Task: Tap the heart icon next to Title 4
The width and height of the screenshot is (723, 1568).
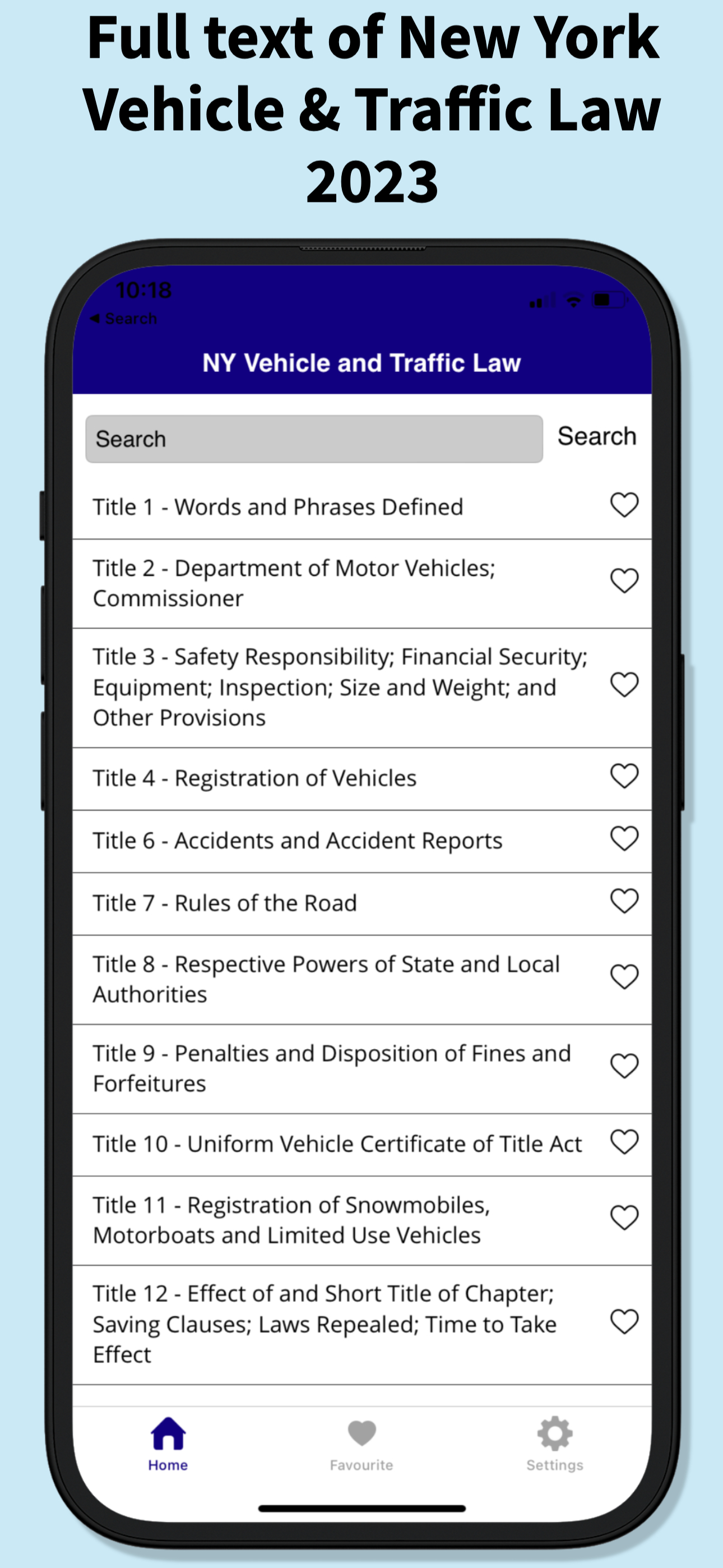Action: pos(624,776)
